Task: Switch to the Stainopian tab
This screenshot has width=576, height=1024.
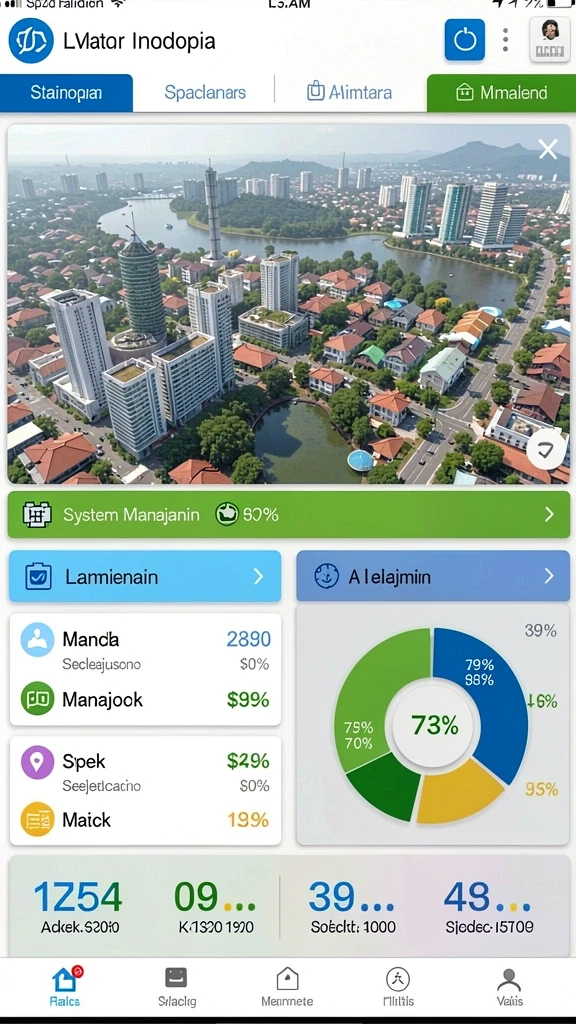Action: (x=67, y=93)
